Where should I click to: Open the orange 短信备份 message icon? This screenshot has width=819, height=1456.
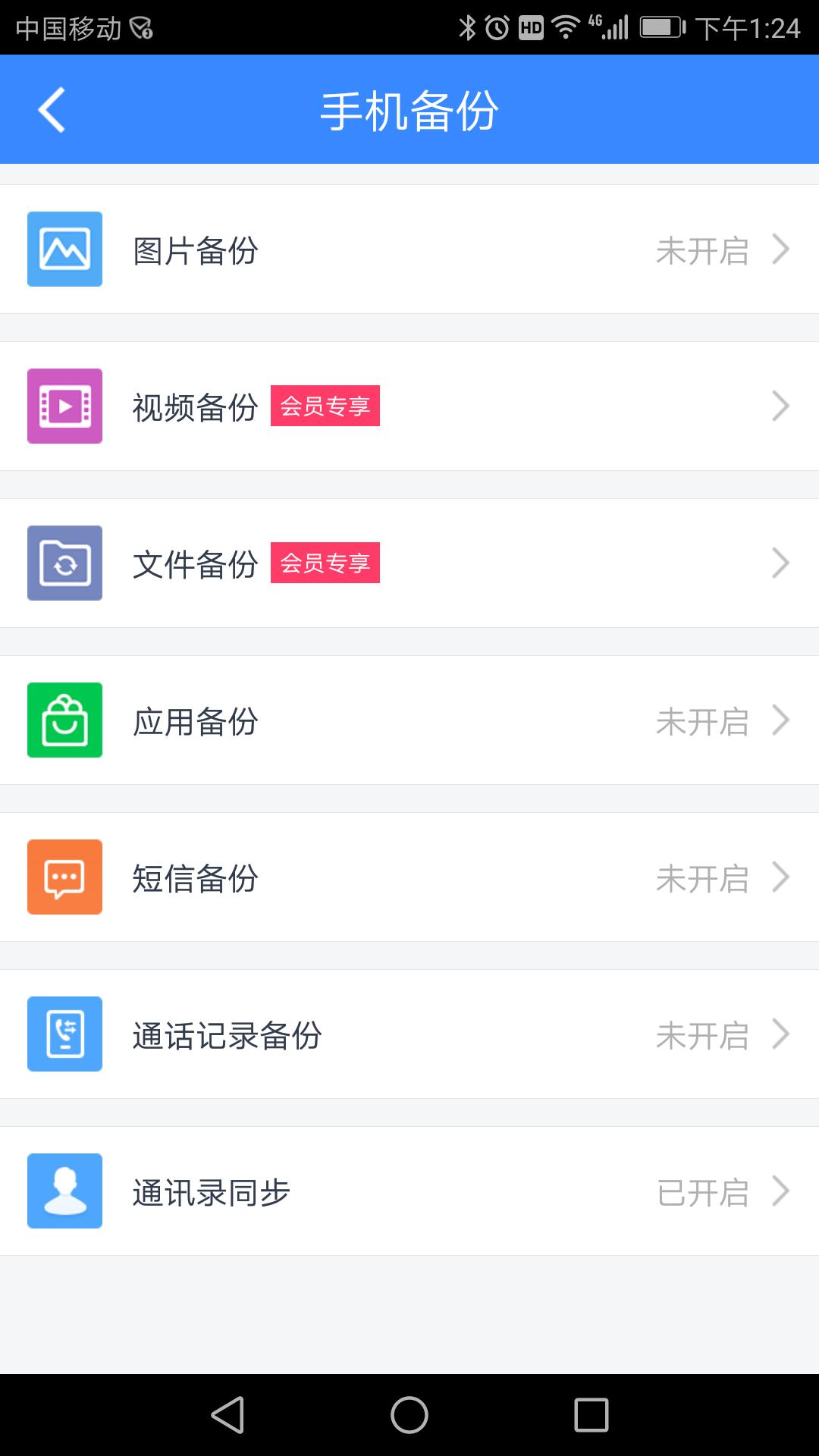64,877
